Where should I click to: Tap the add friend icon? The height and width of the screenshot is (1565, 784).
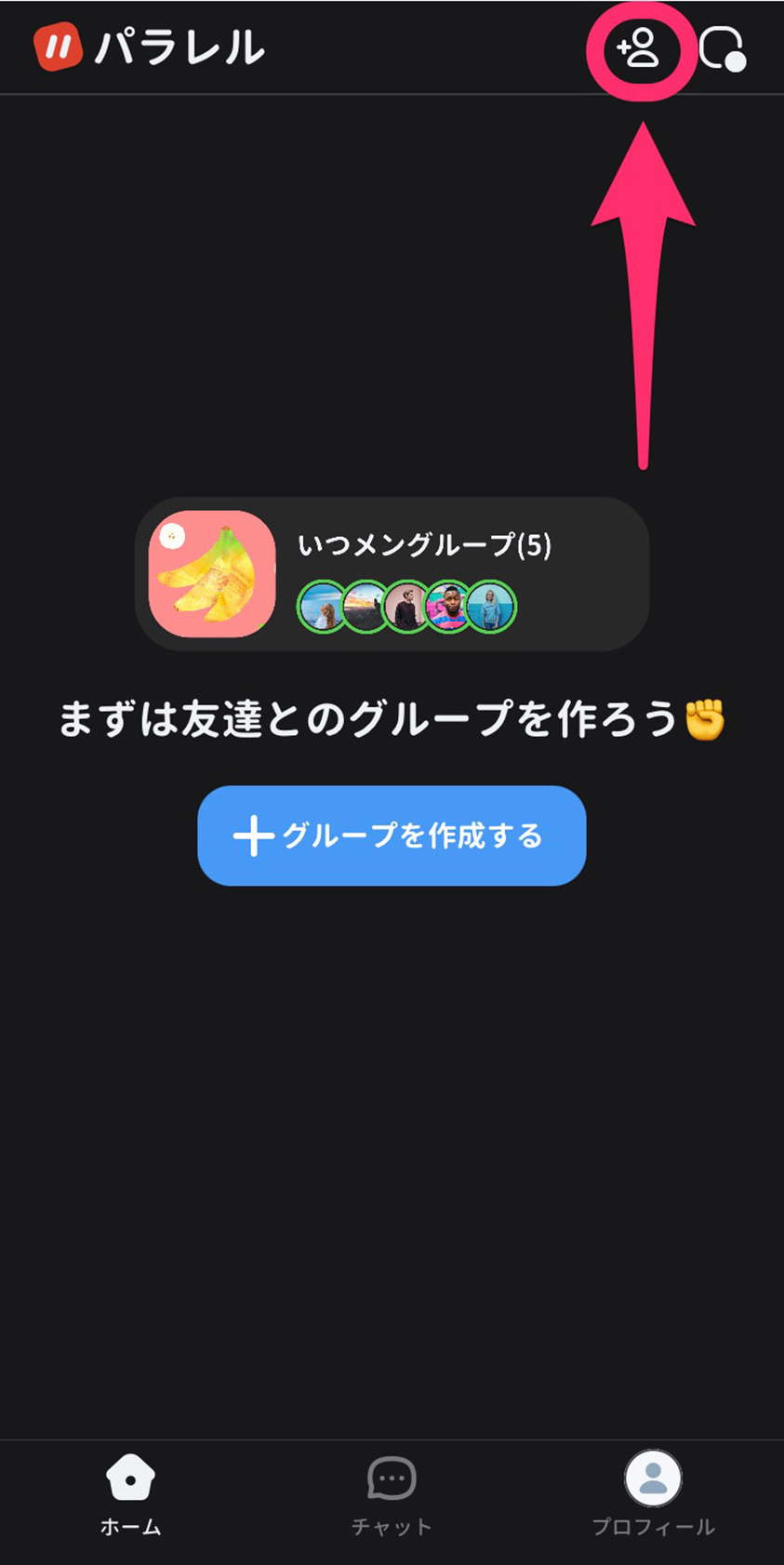tap(640, 49)
